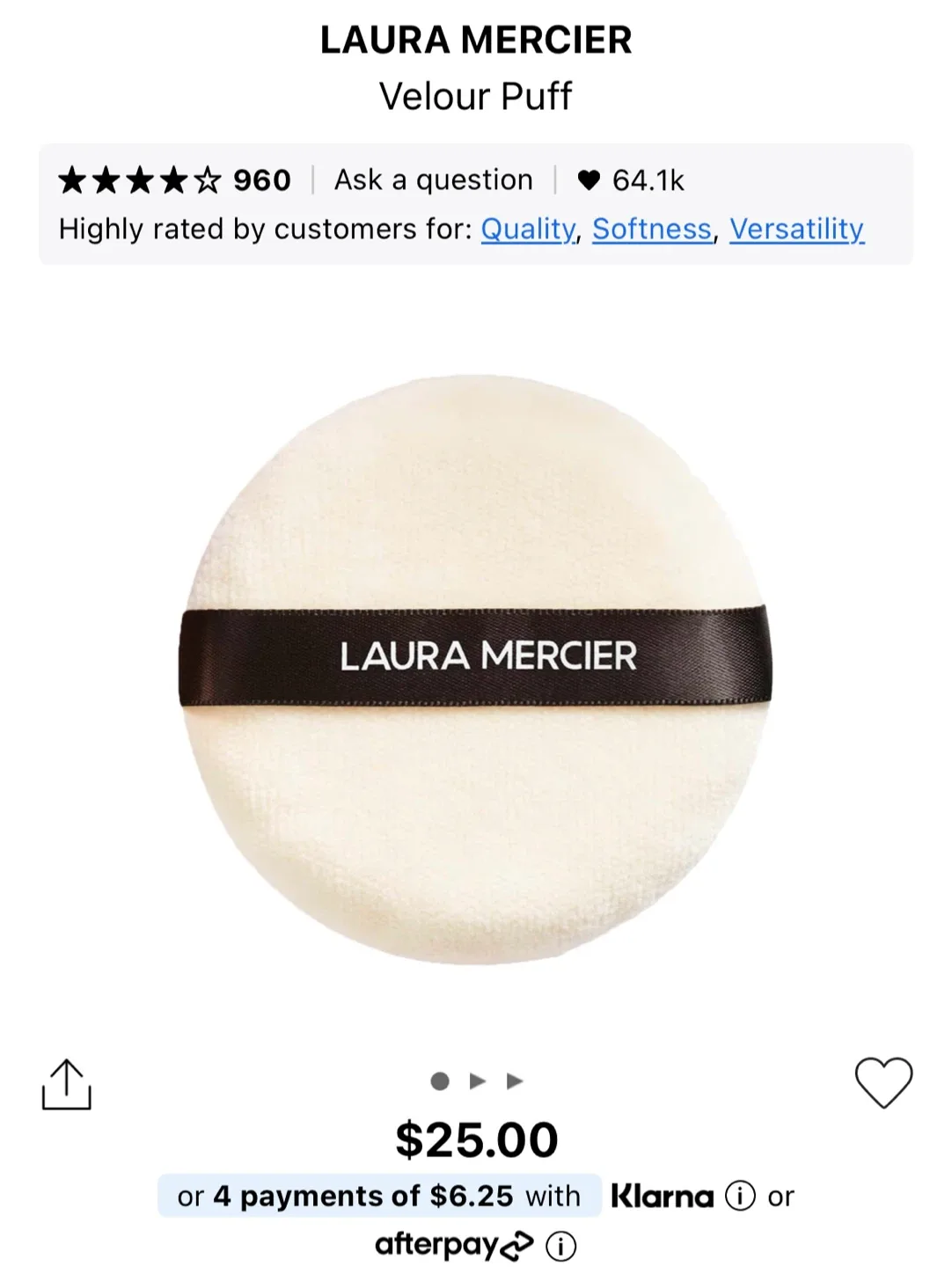Select Ask a question

point(433,179)
